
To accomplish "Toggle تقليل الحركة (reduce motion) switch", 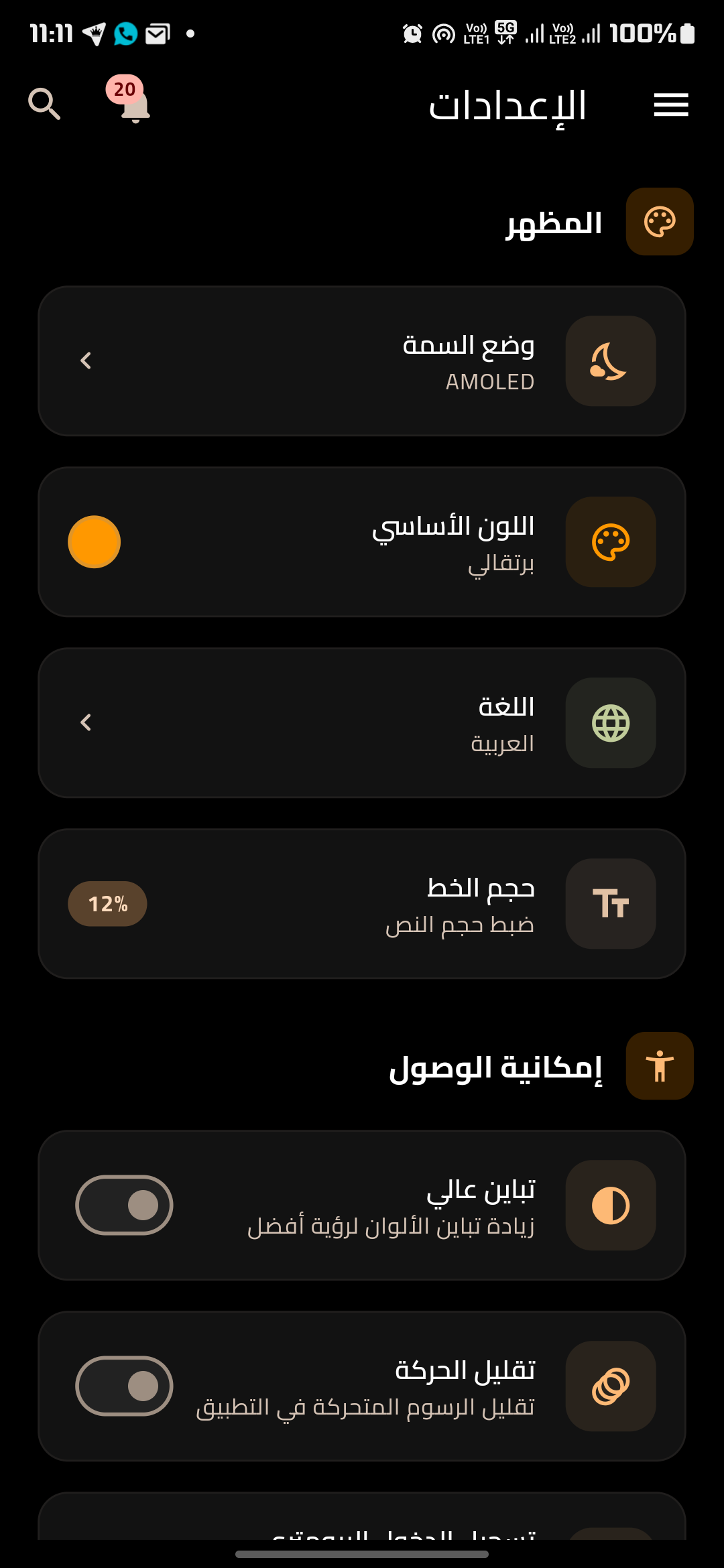I will coord(125,1386).
